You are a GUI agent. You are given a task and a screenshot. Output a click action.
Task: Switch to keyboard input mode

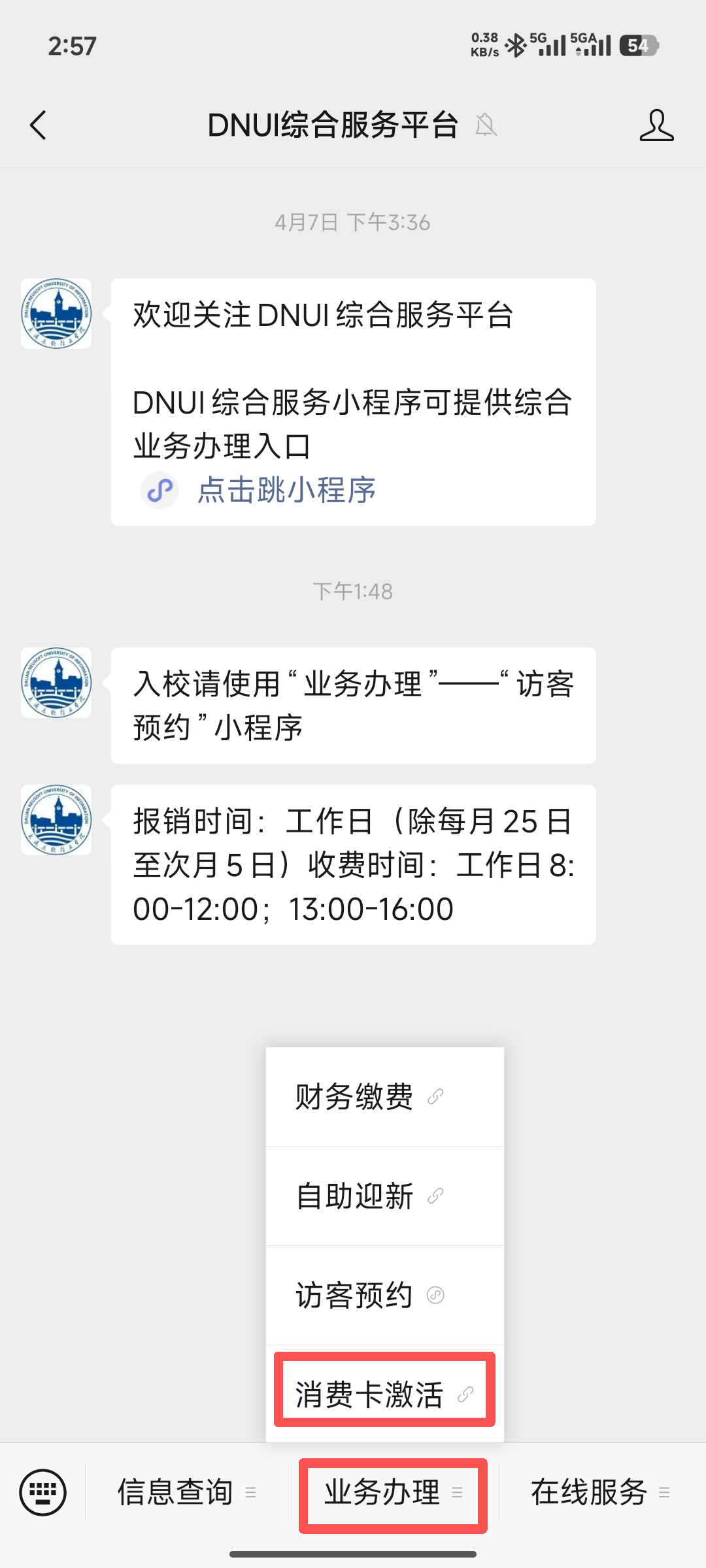point(43,1492)
